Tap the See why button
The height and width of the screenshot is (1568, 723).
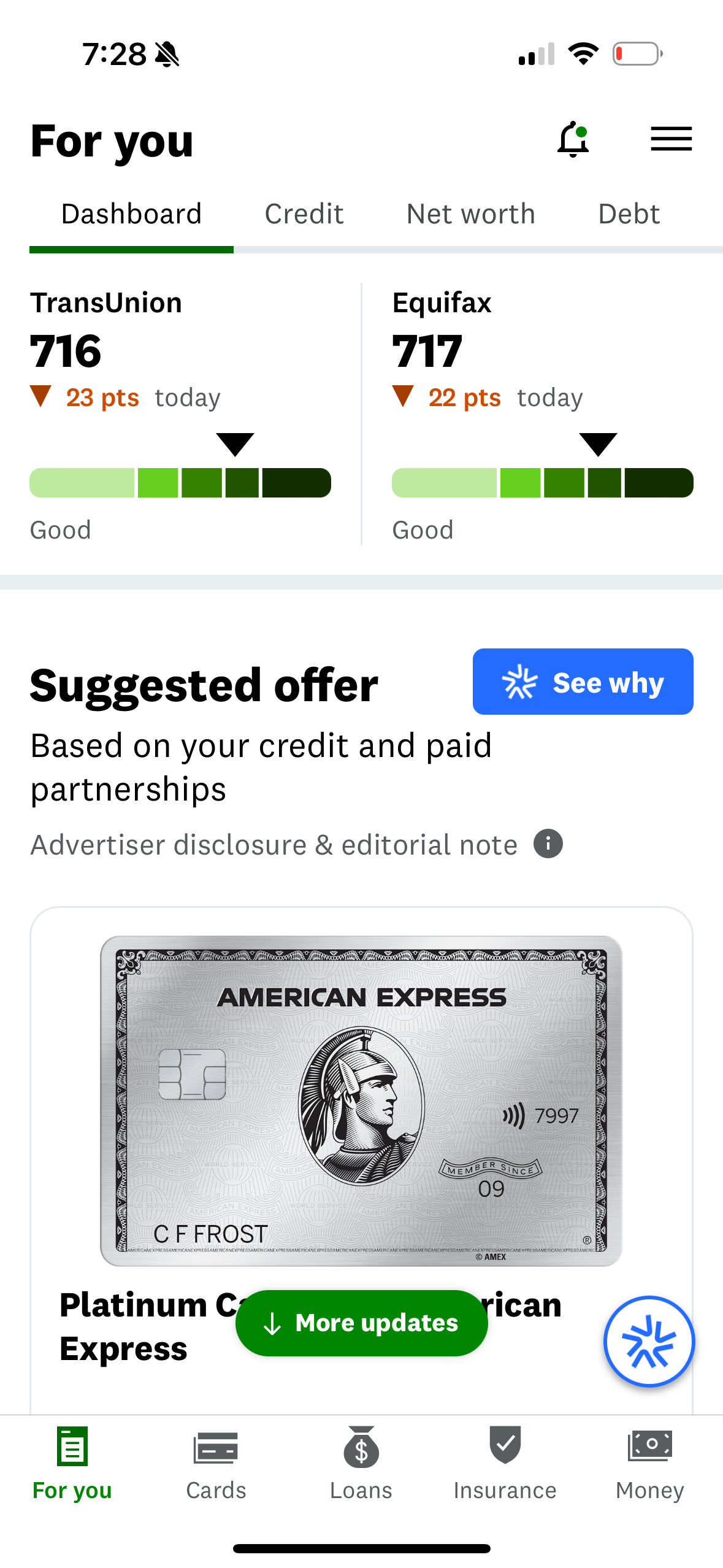pyautogui.click(x=582, y=681)
